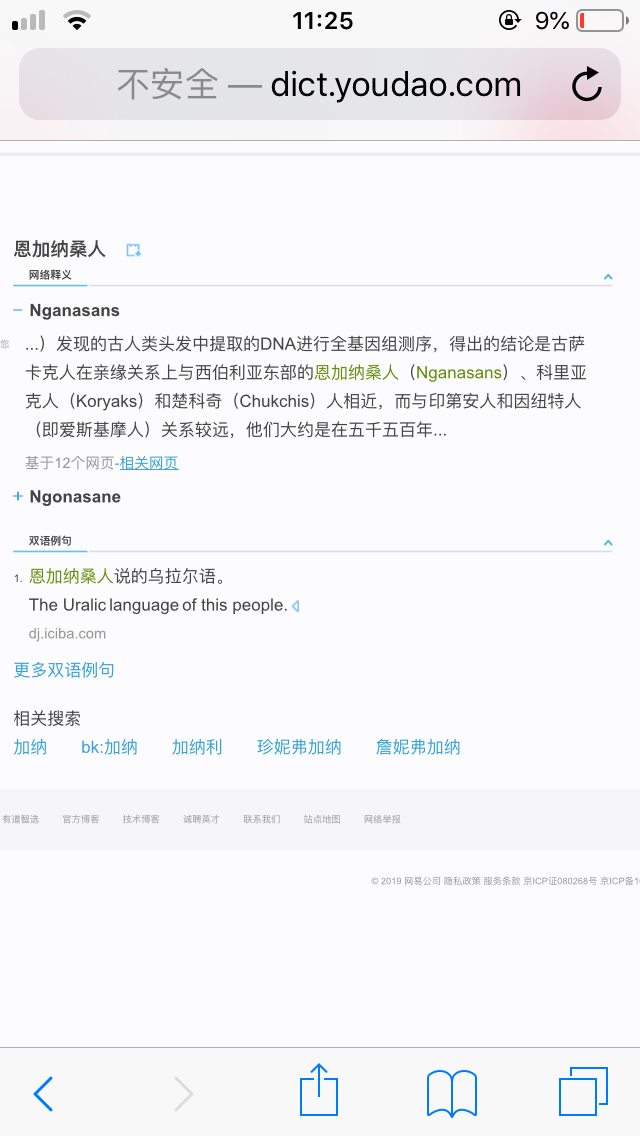Go back to the previous page

click(x=43, y=1093)
